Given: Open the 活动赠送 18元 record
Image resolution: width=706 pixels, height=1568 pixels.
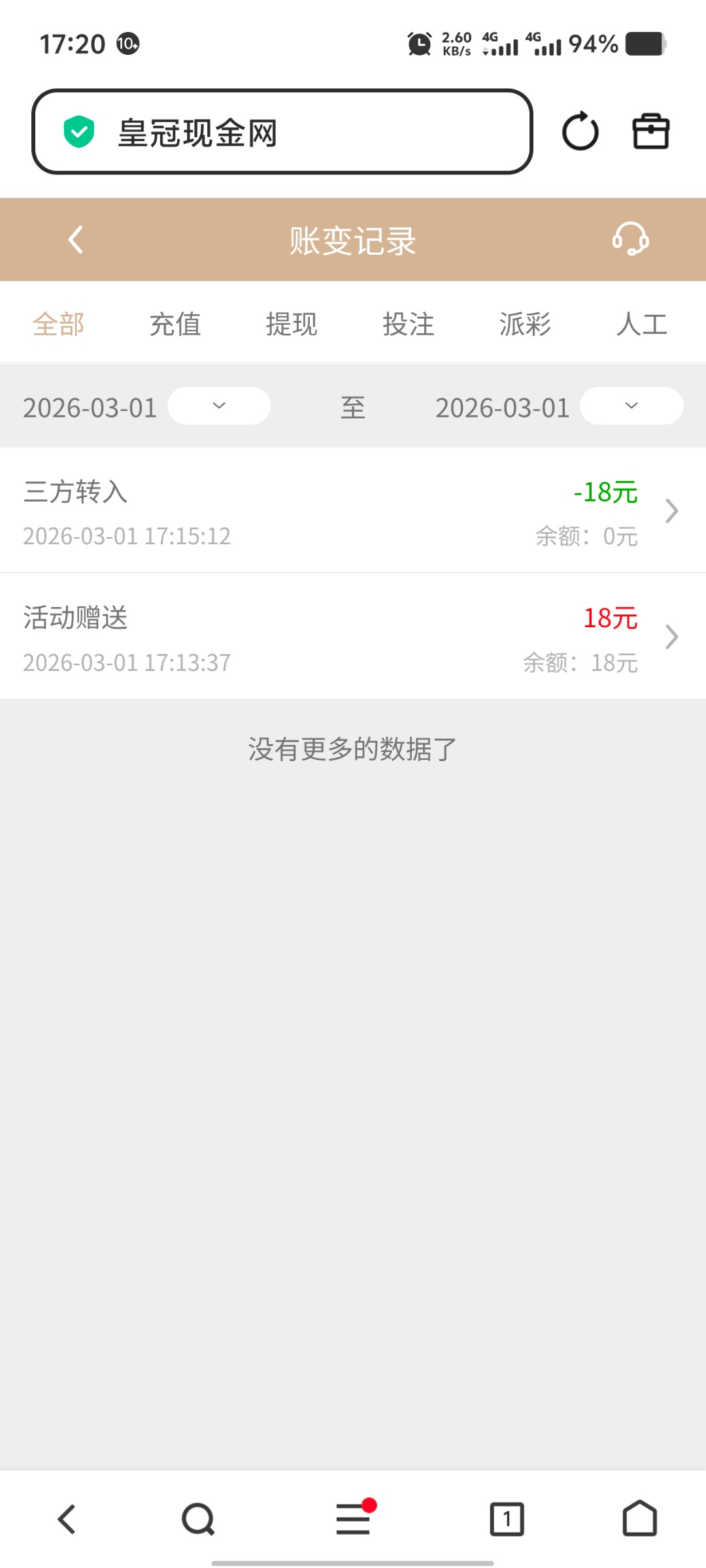Looking at the screenshot, I should 353,637.
